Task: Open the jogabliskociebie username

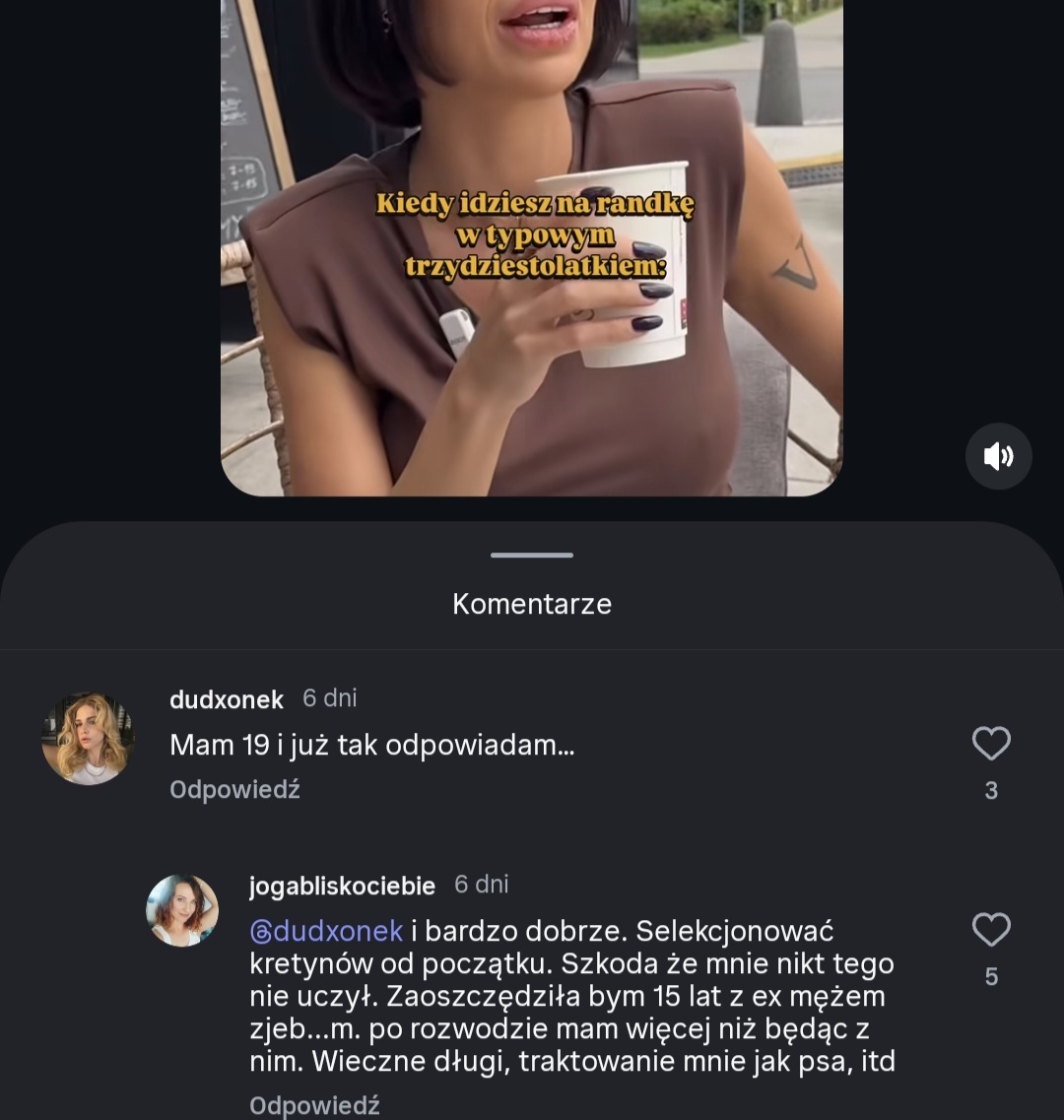Action: click(x=342, y=886)
